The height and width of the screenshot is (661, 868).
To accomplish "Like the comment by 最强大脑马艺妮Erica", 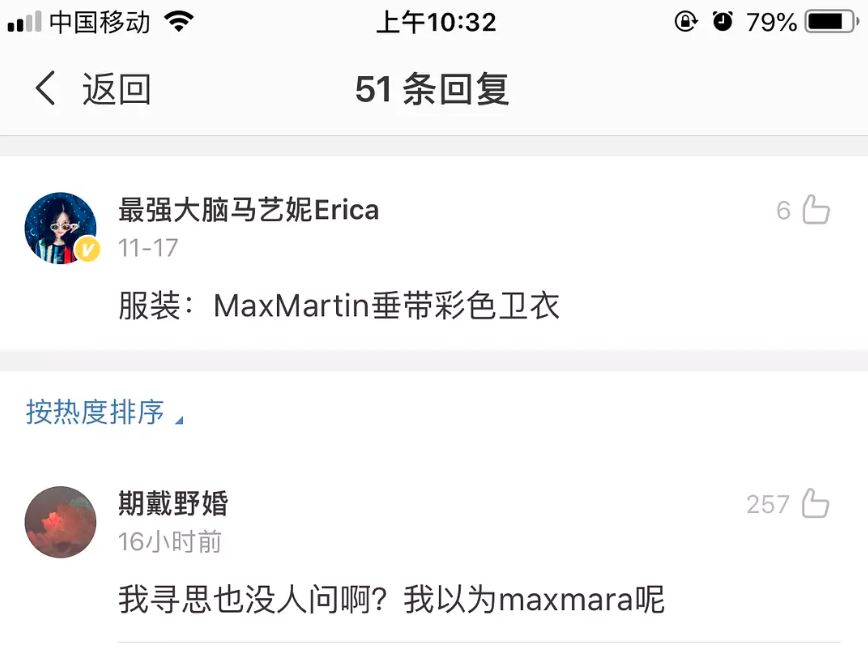I will pyautogui.click(x=816, y=210).
